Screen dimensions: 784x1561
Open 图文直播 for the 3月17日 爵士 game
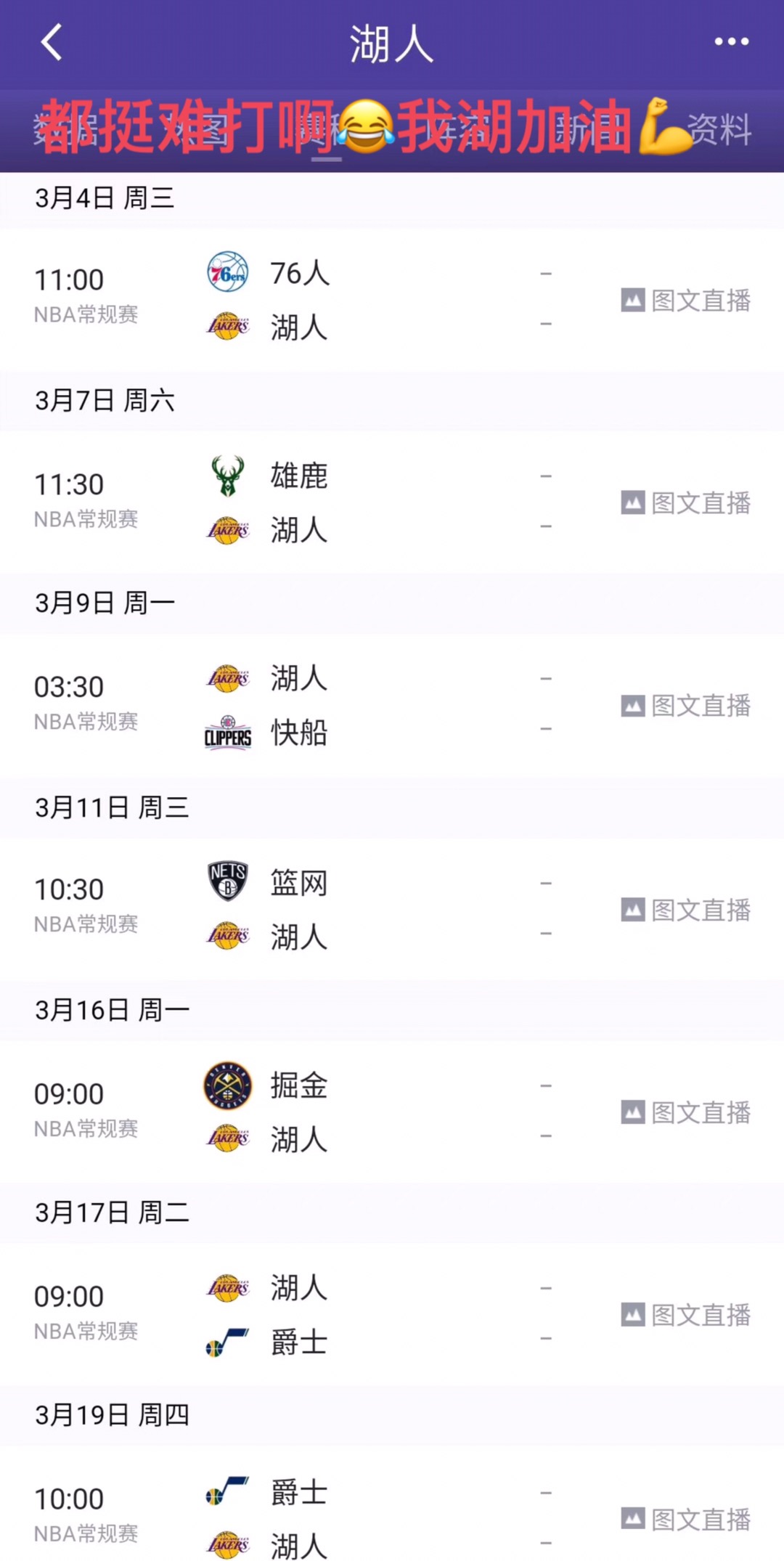pyautogui.click(x=686, y=1315)
